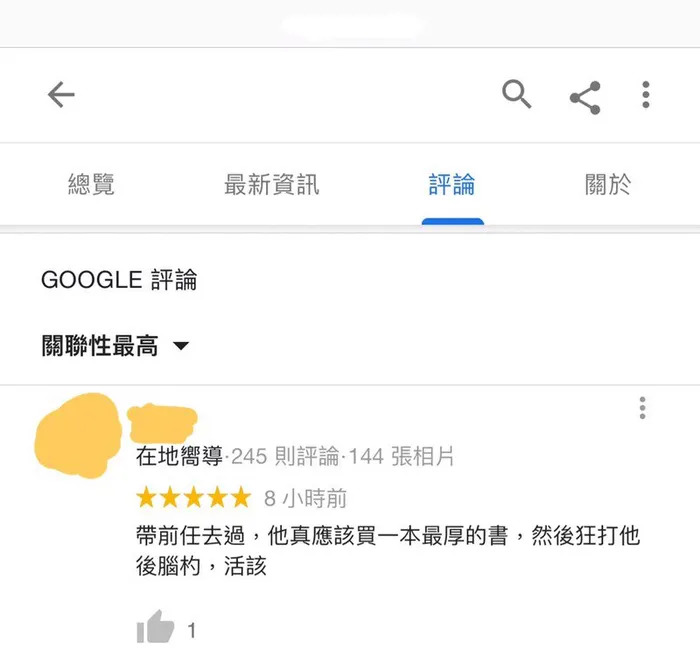
Task: Switch to the 關於 tab
Action: [607, 184]
